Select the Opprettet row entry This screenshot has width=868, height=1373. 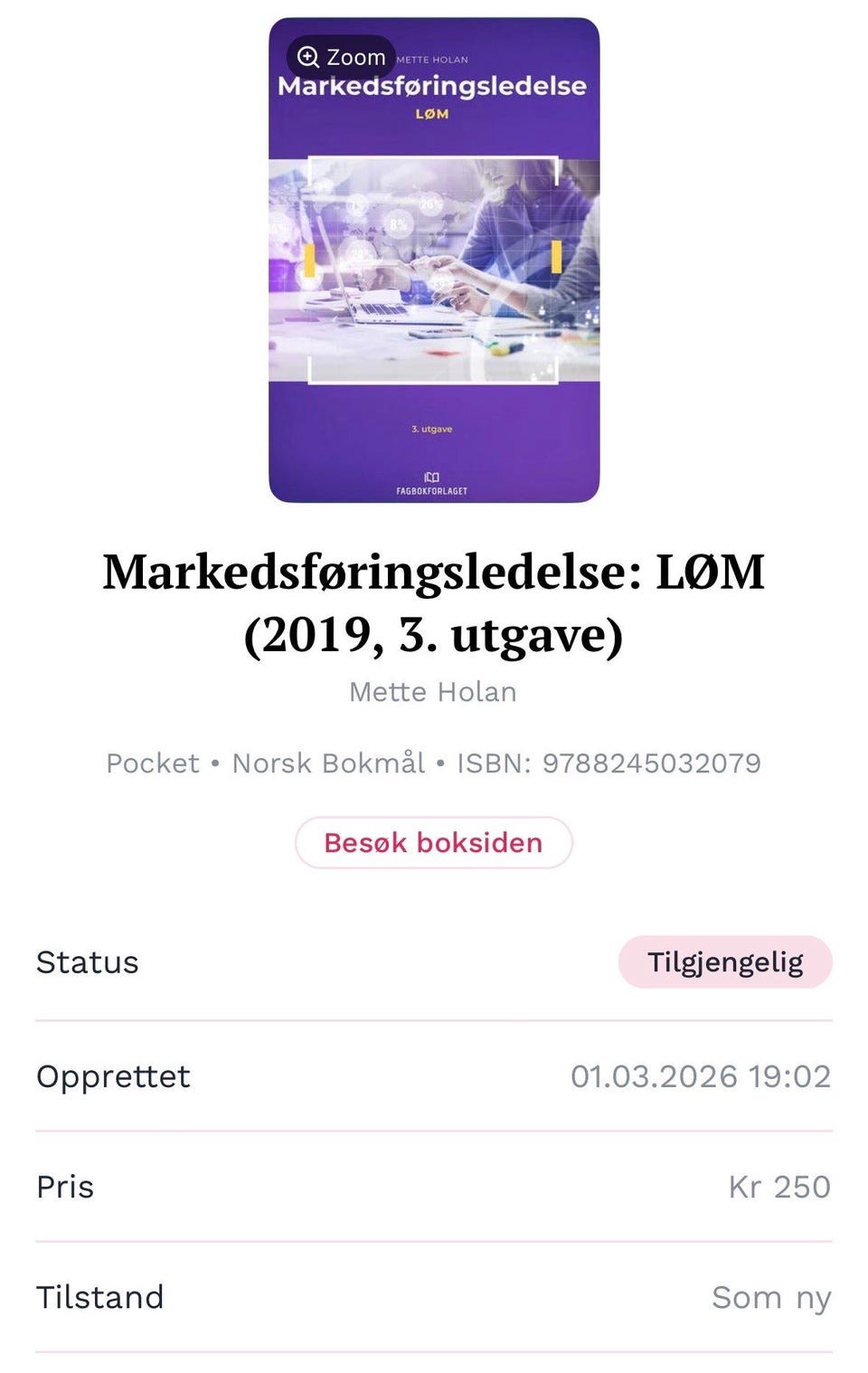434,1076
